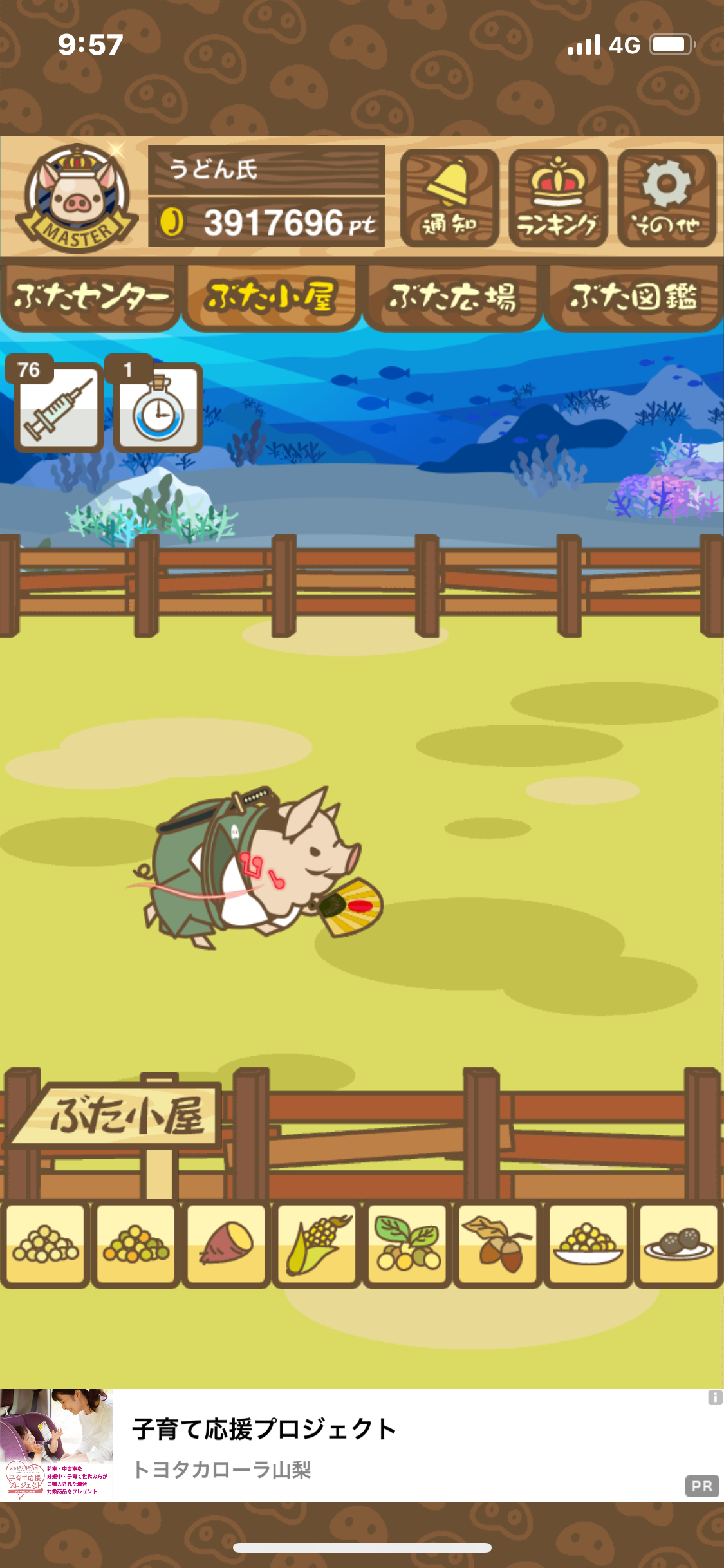The image size is (724, 1568).
Task: Open the 子育て応援プロジェクト ad banner
Action: pos(362,1445)
